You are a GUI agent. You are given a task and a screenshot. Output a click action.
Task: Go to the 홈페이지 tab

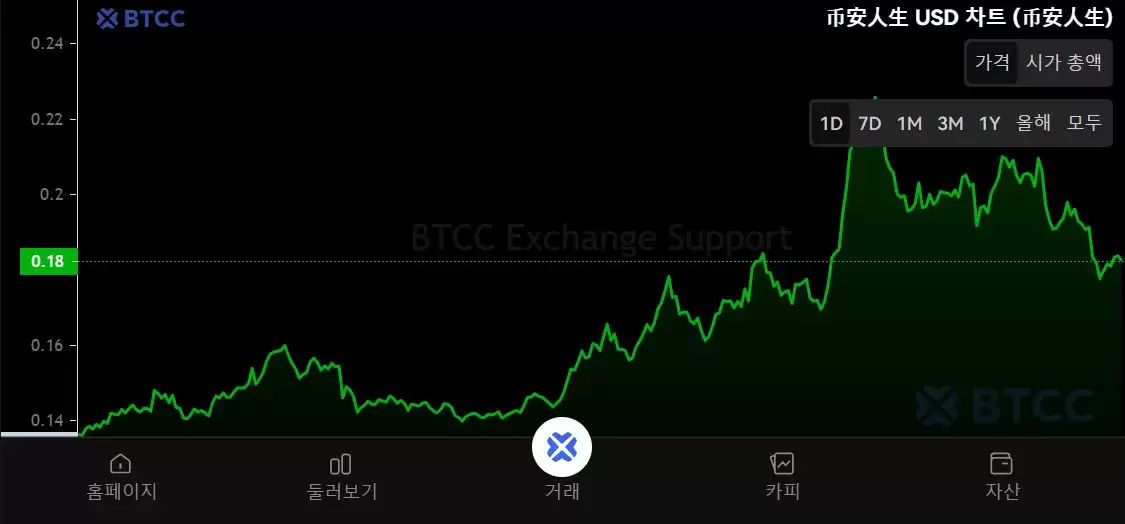coord(121,475)
